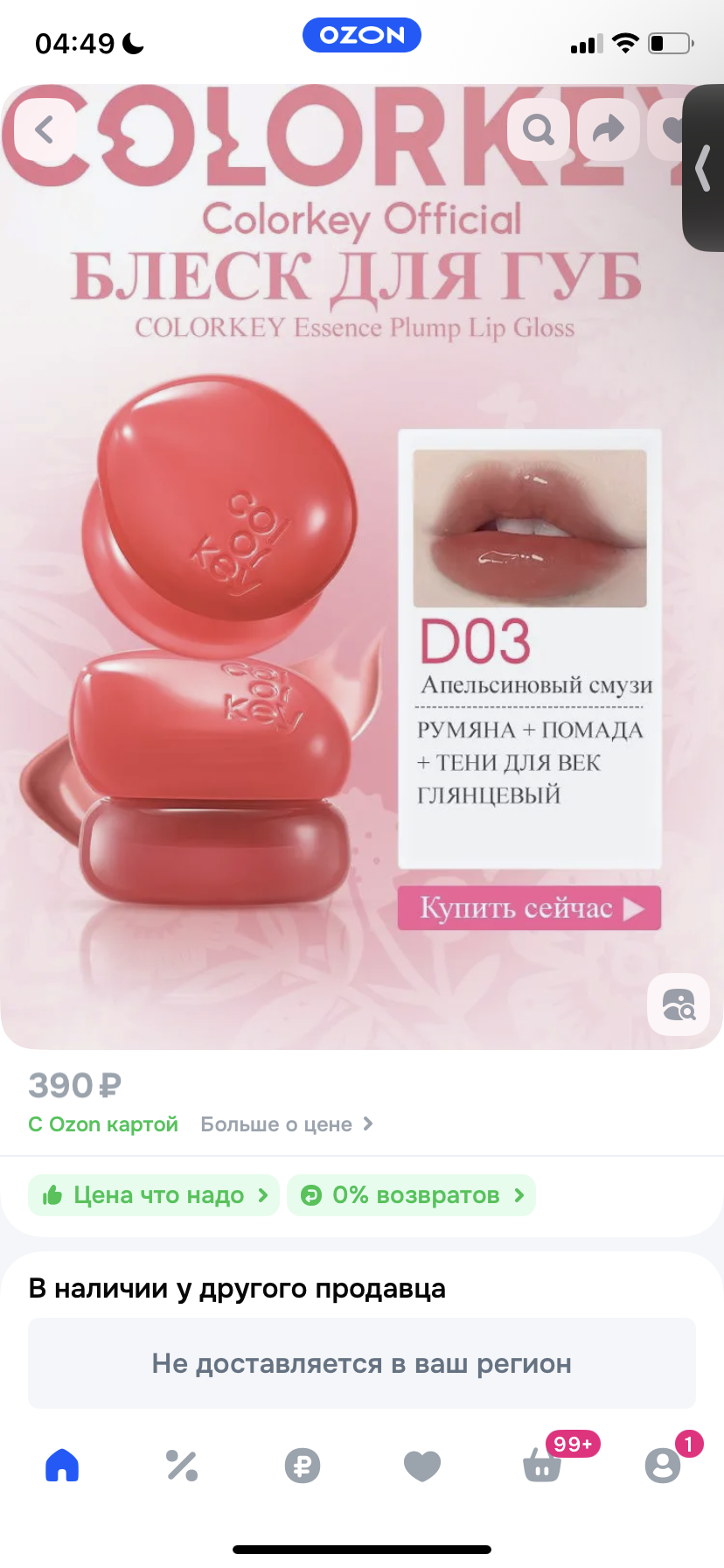Image resolution: width=724 pixels, height=1568 pixels.
Task: Open the '0% возвратов' chip
Action: pyautogui.click(x=411, y=1195)
